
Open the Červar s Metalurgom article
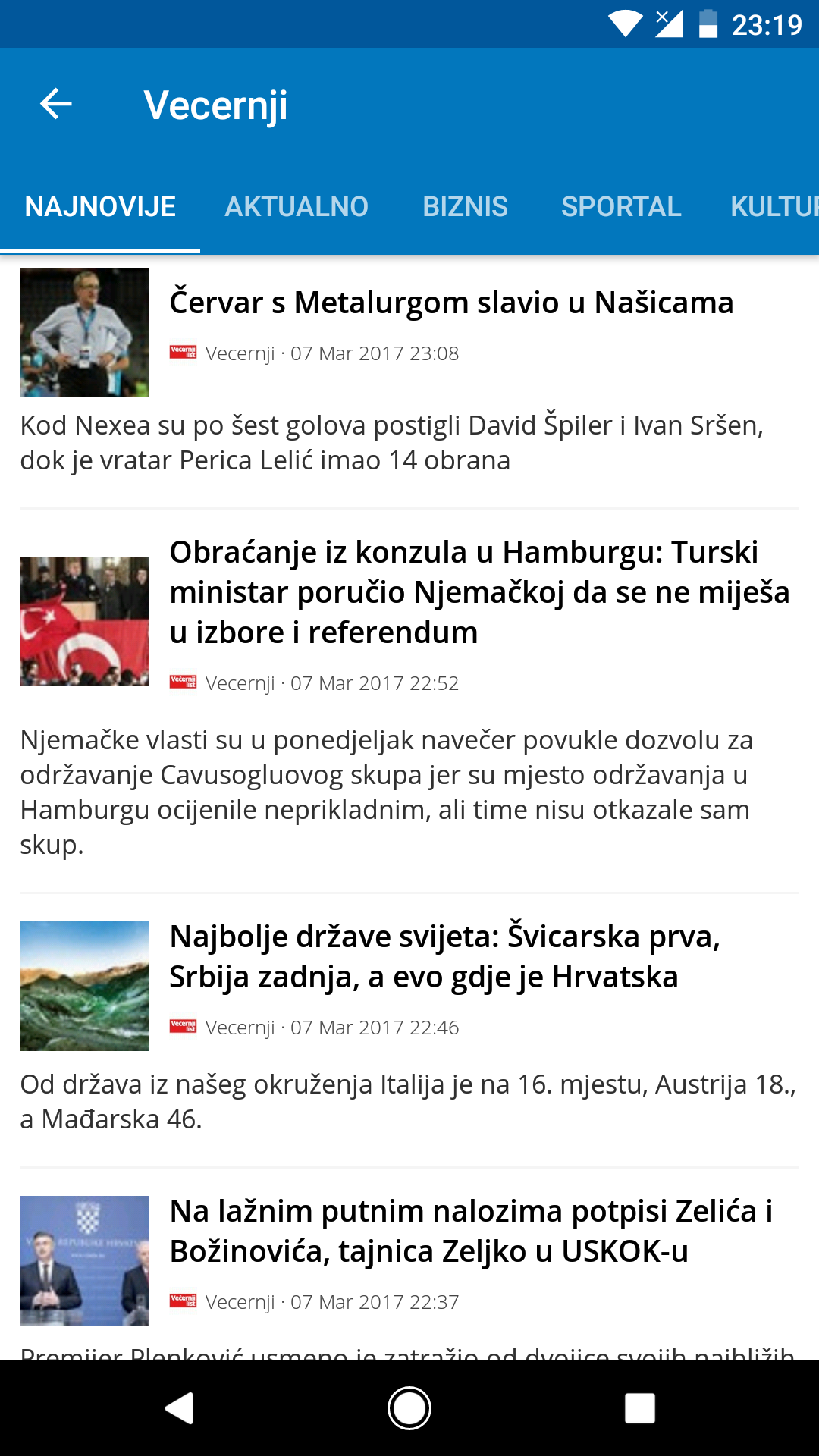point(450,303)
